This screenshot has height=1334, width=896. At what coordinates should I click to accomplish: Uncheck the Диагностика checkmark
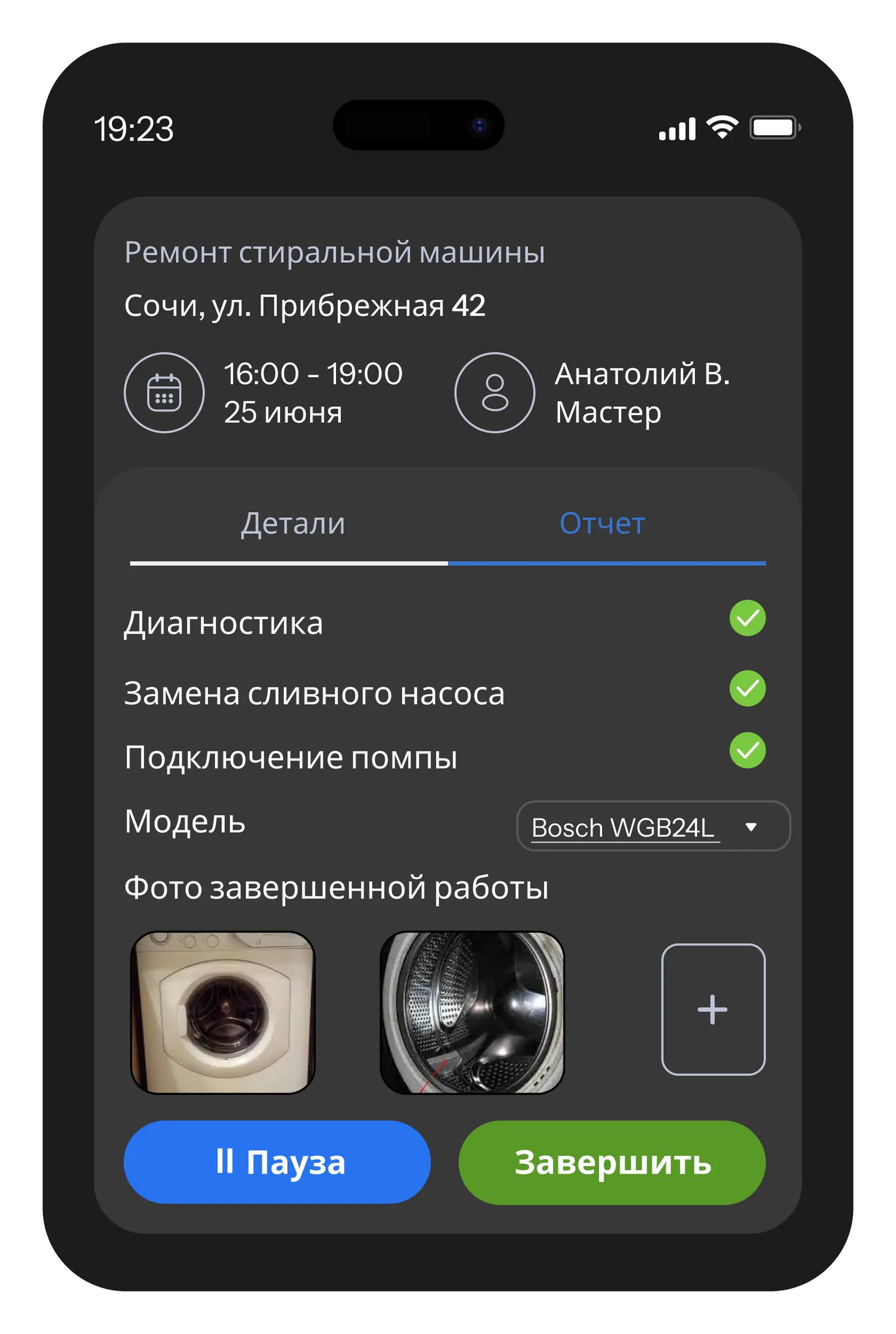click(747, 618)
